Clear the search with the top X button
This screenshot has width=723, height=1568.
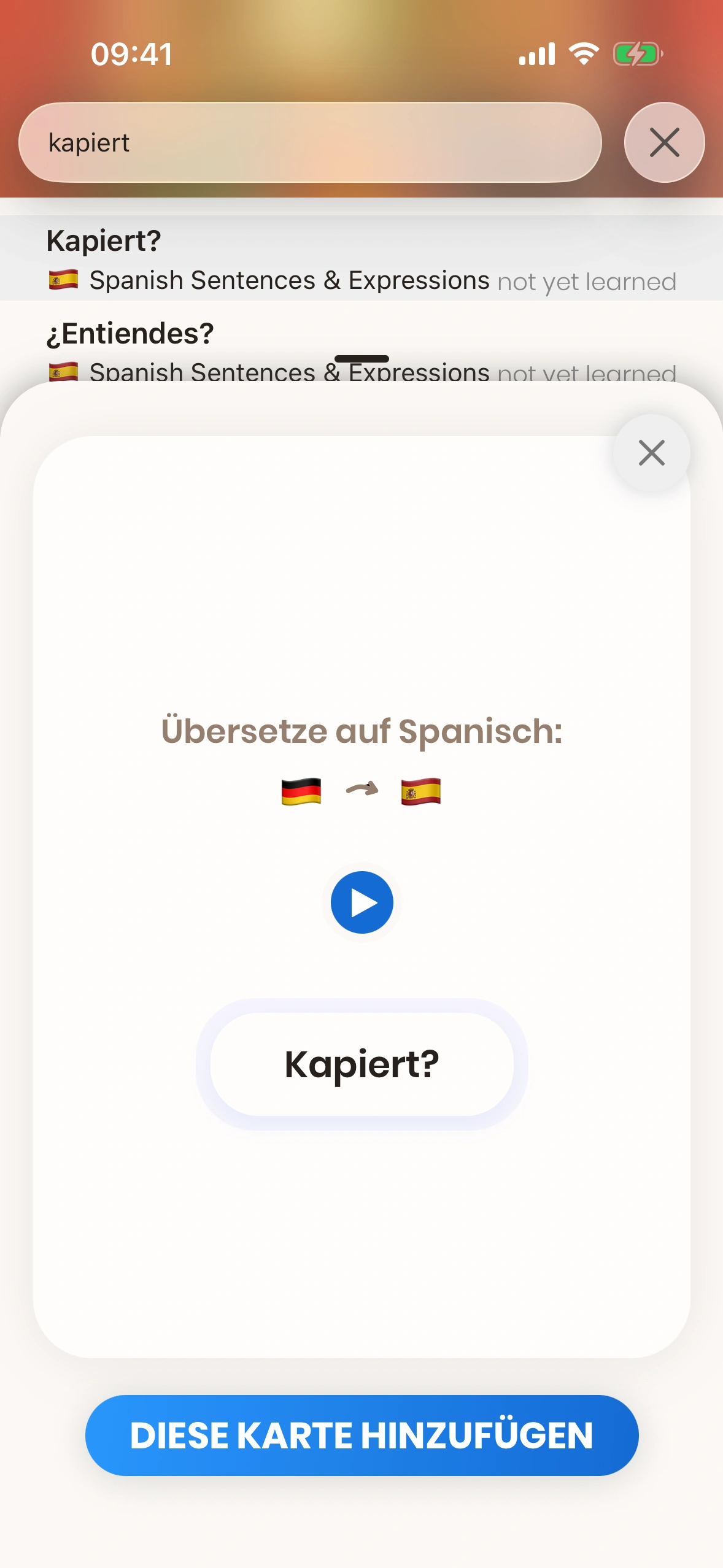pyautogui.click(x=664, y=142)
